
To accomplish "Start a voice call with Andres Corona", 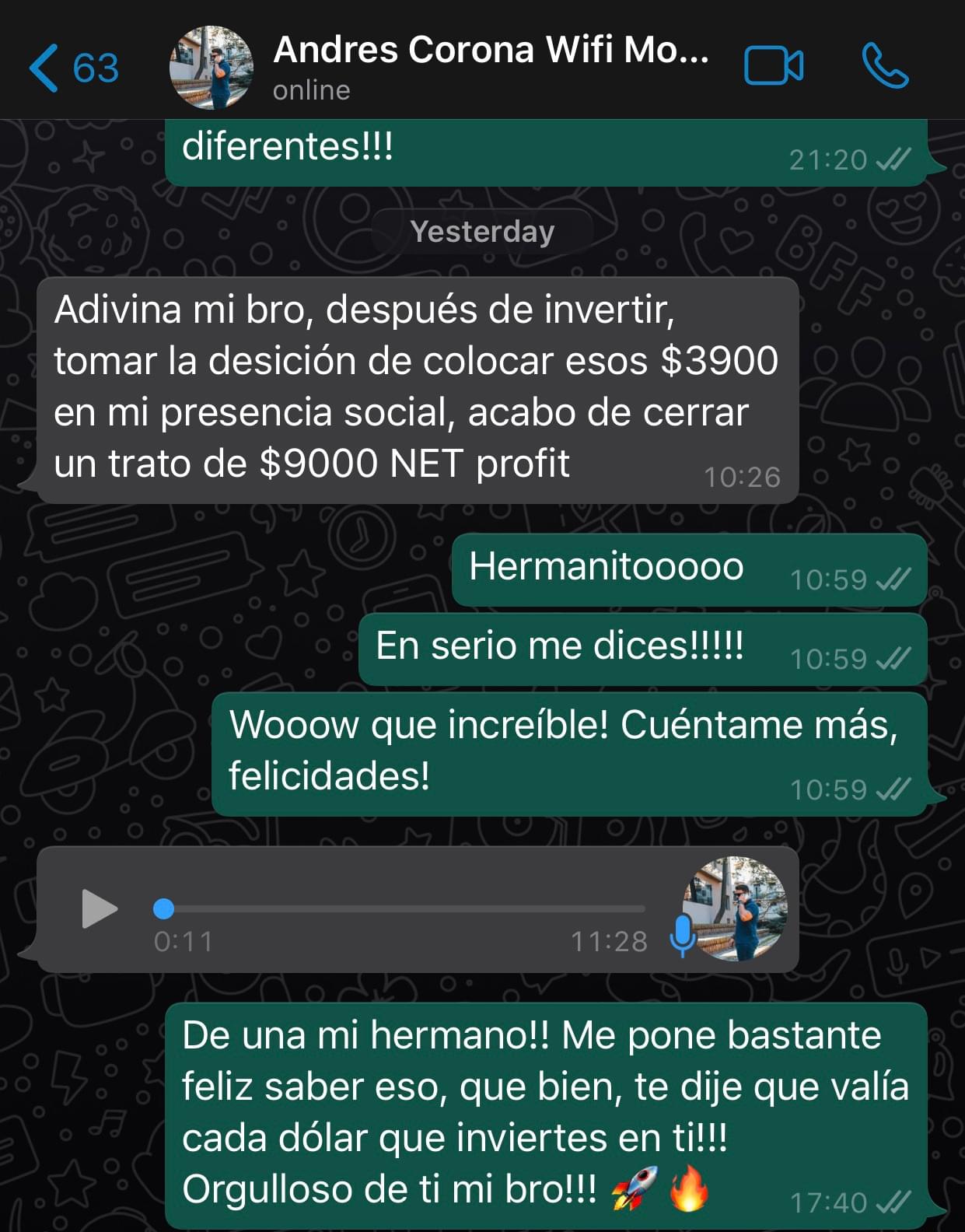I will point(885,66).
